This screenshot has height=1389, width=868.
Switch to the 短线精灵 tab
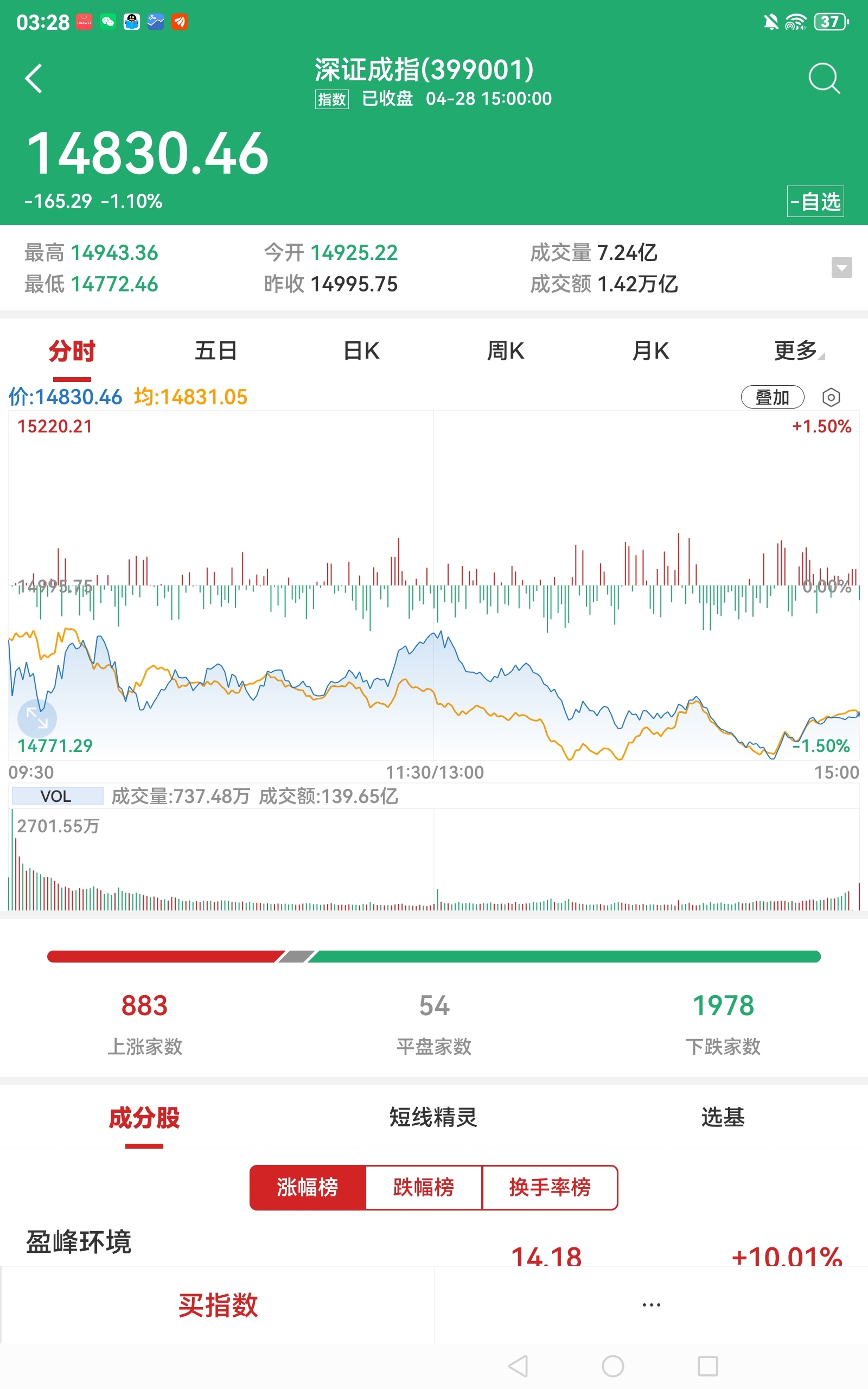click(x=433, y=1118)
